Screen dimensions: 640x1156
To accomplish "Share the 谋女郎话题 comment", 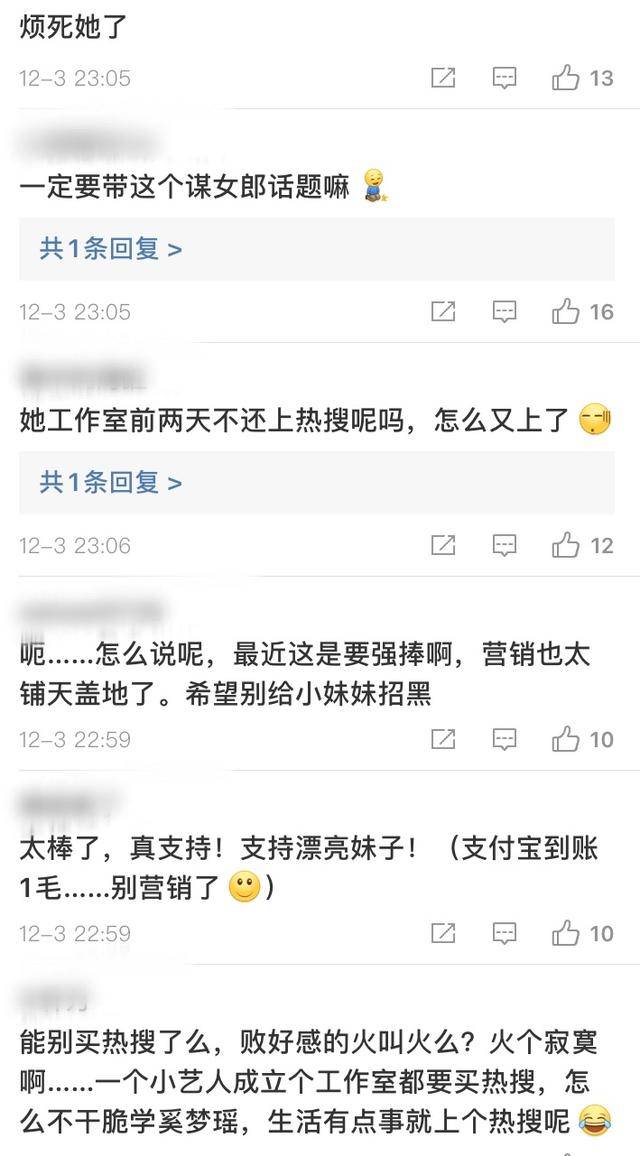I will tap(443, 312).
